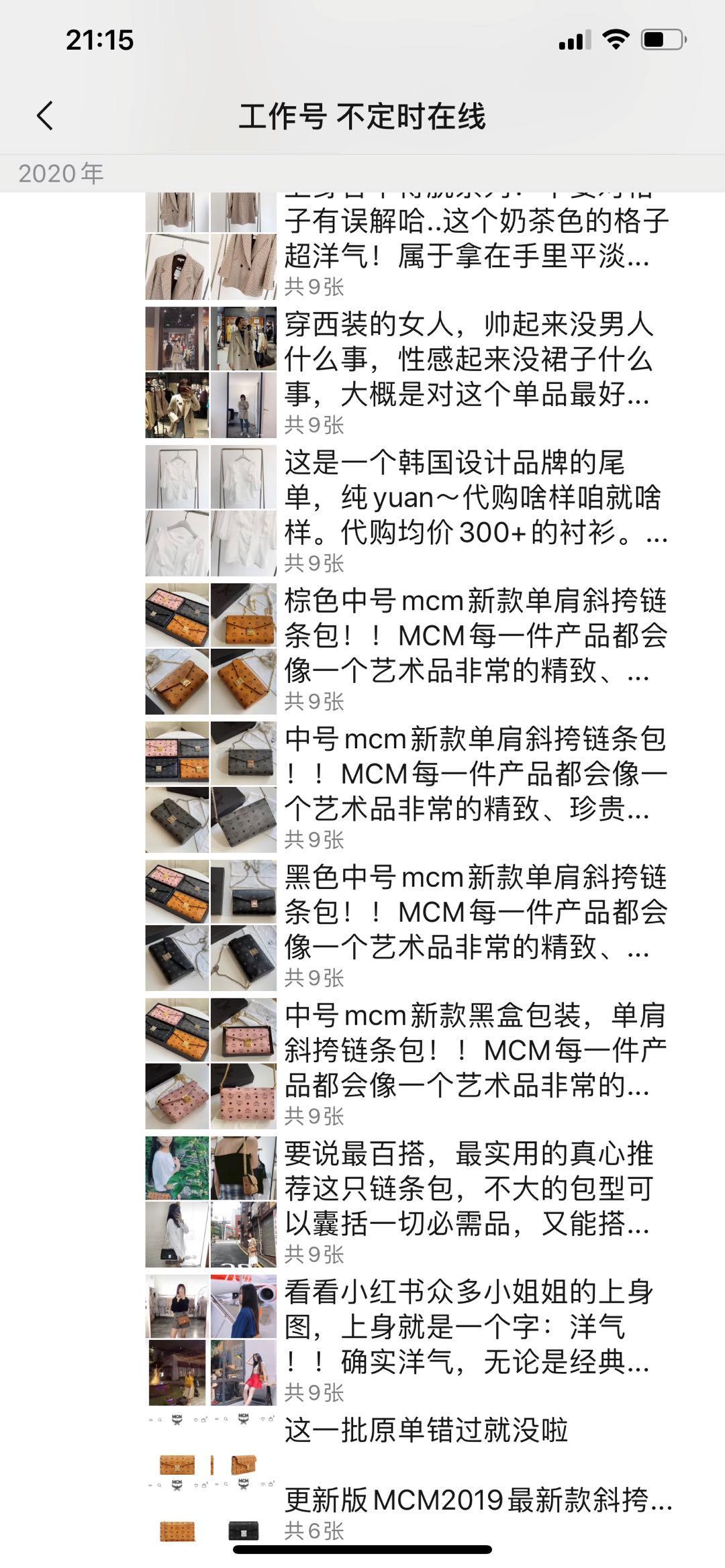Open the 更新版 MCM2019 最新款斜挎 post
Image resolution: width=725 pixels, height=1568 pixels.
tap(470, 1504)
